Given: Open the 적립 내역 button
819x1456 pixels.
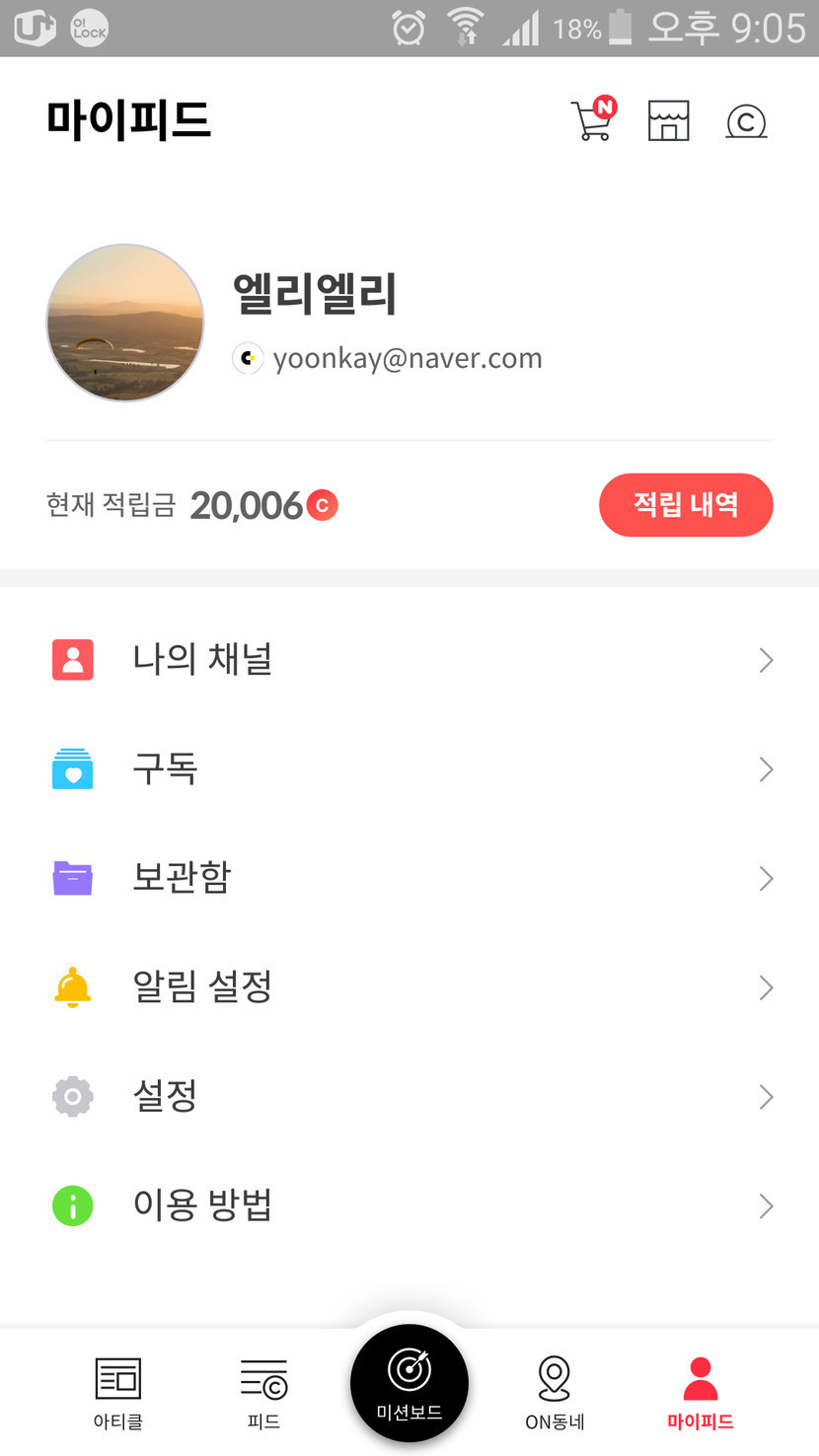Looking at the screenshot, I should [686, 505].
